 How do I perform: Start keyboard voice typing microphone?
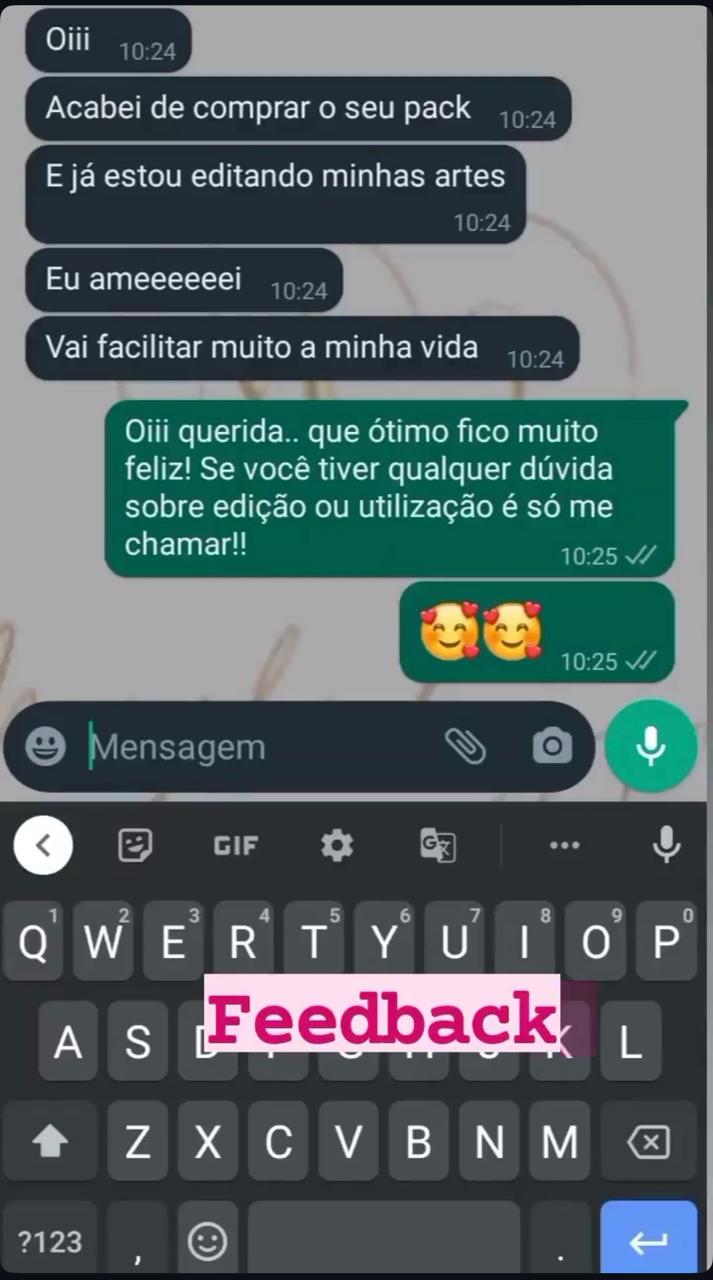tap(666, 846)
